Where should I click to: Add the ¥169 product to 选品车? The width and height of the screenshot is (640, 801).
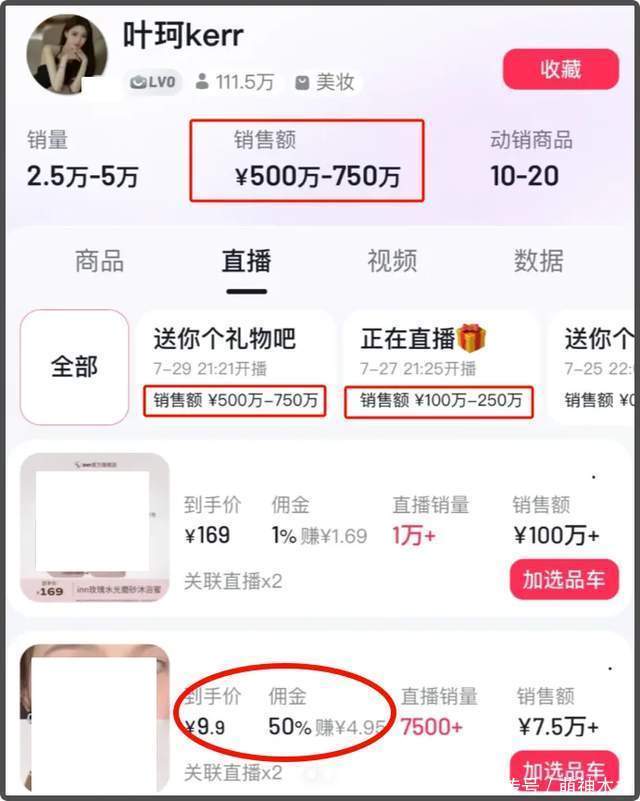tap(564, 579)
